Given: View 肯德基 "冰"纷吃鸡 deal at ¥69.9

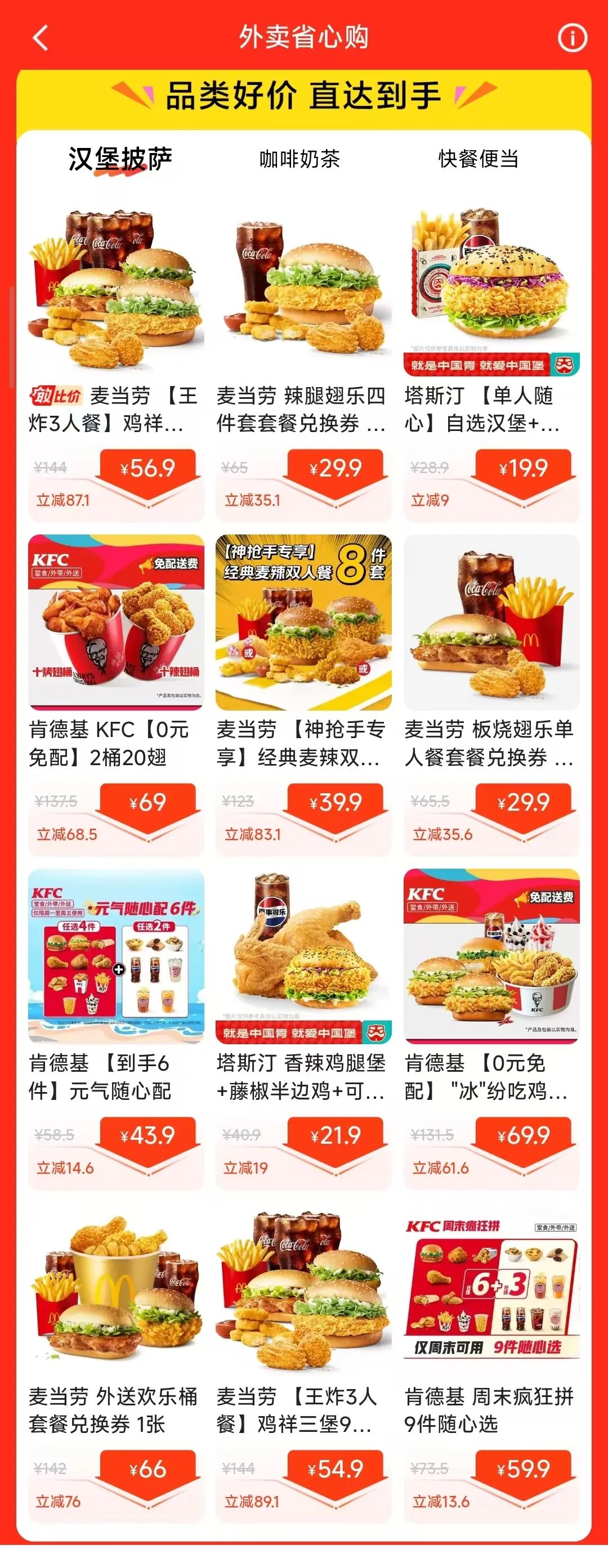Looking at the screenshot, I should pos(491,956).
